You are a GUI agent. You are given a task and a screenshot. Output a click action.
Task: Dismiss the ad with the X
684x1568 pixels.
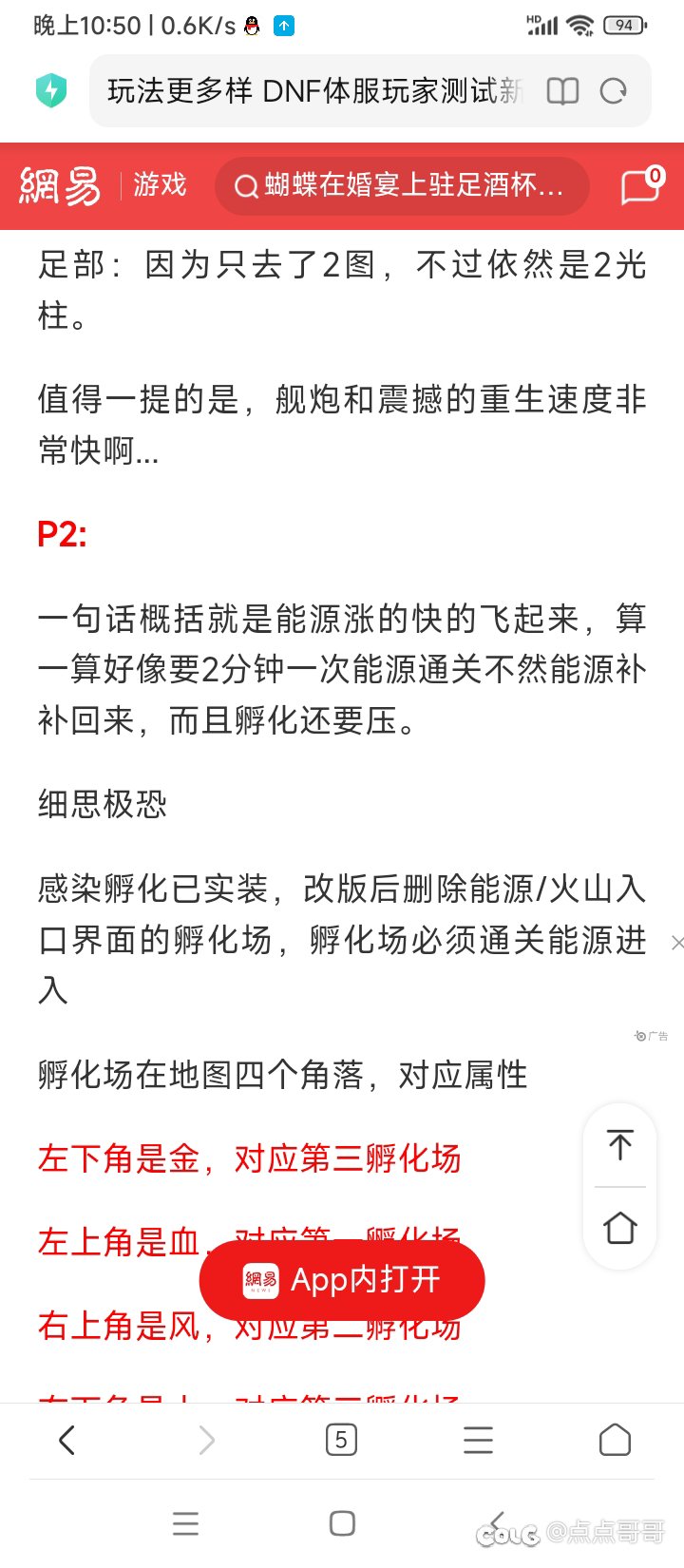click(x=676, y=943)
